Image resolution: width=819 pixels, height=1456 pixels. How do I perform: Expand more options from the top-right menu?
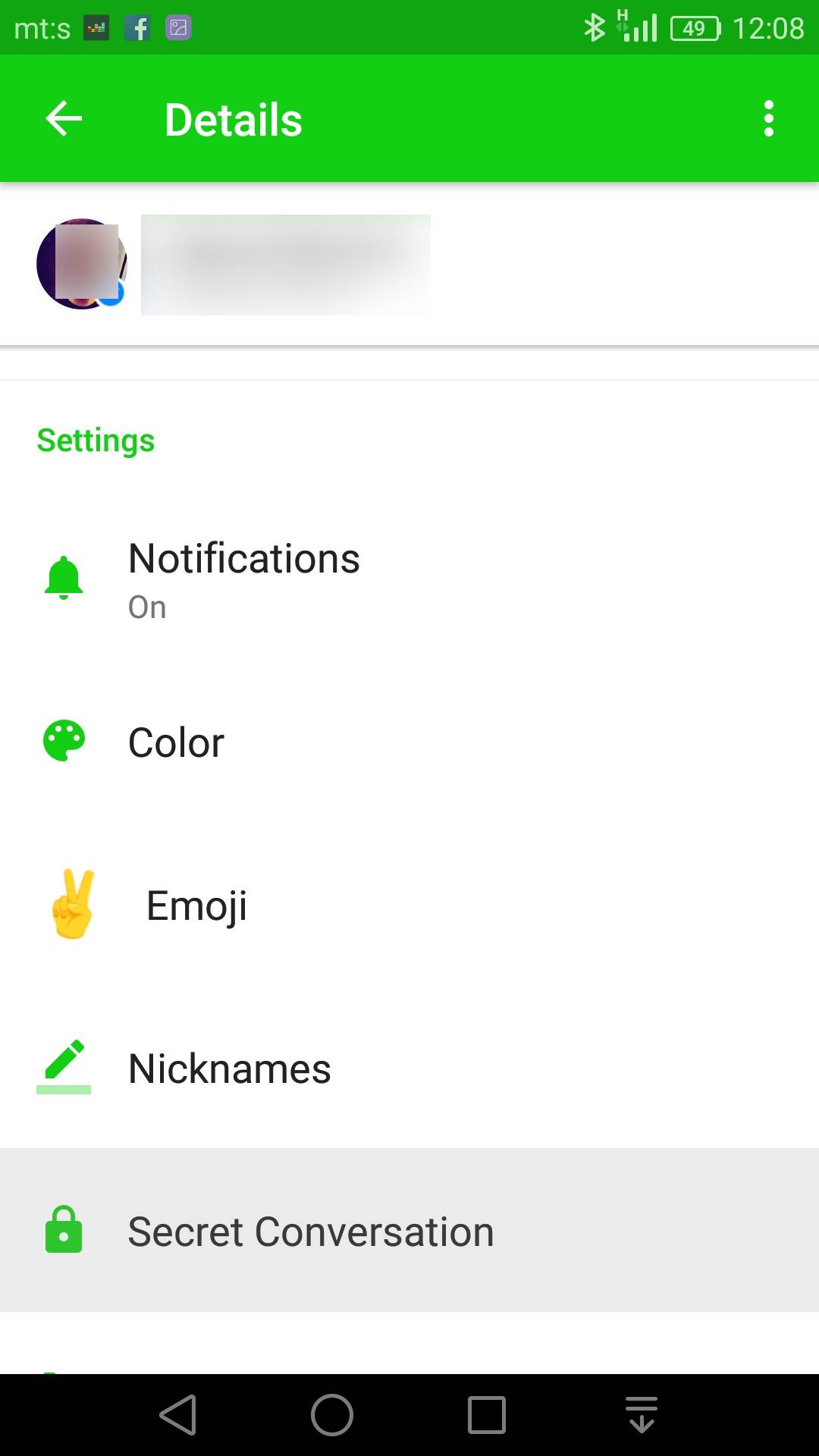(x=768, y=118)
